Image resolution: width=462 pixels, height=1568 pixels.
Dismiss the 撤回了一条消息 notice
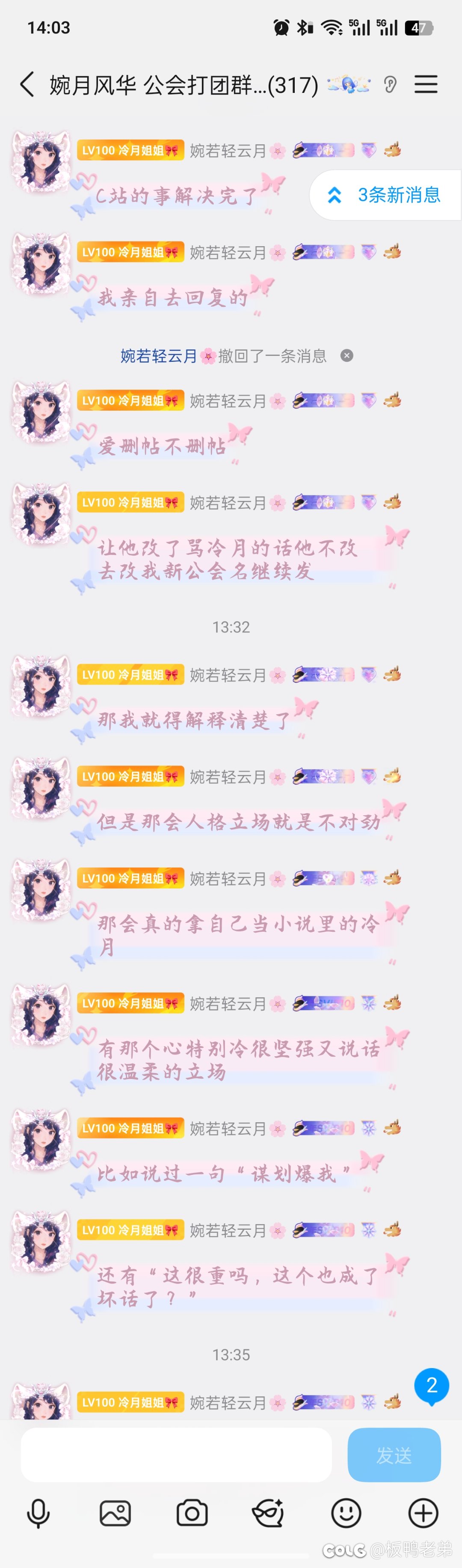click(346, 355)
